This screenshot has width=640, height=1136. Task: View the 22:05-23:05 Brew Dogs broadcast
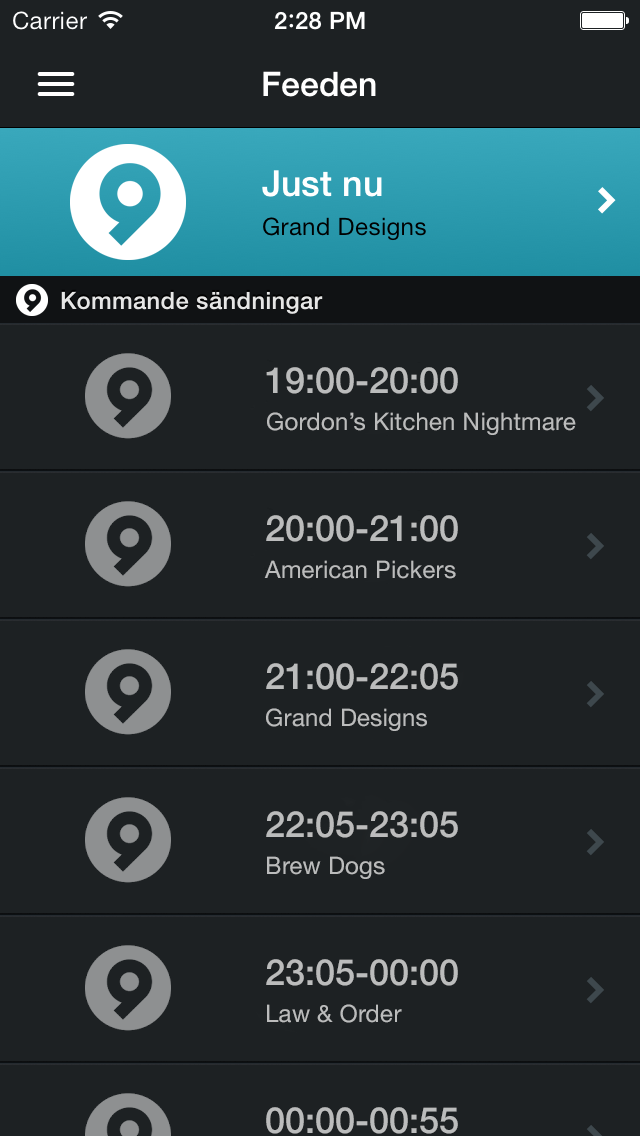point(320,841)
